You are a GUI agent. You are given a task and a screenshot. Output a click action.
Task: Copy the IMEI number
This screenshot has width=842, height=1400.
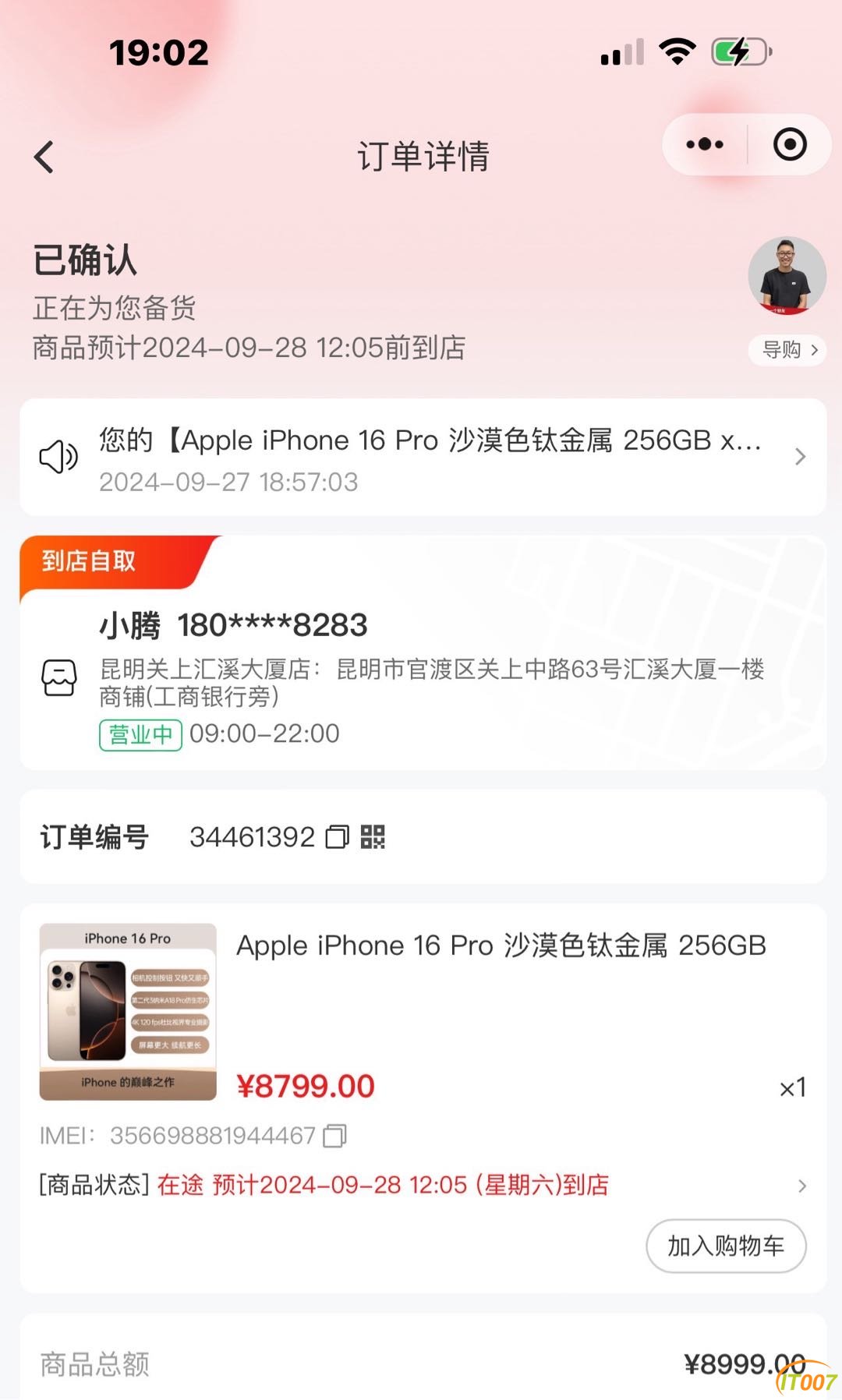[x=335, y=1136]
